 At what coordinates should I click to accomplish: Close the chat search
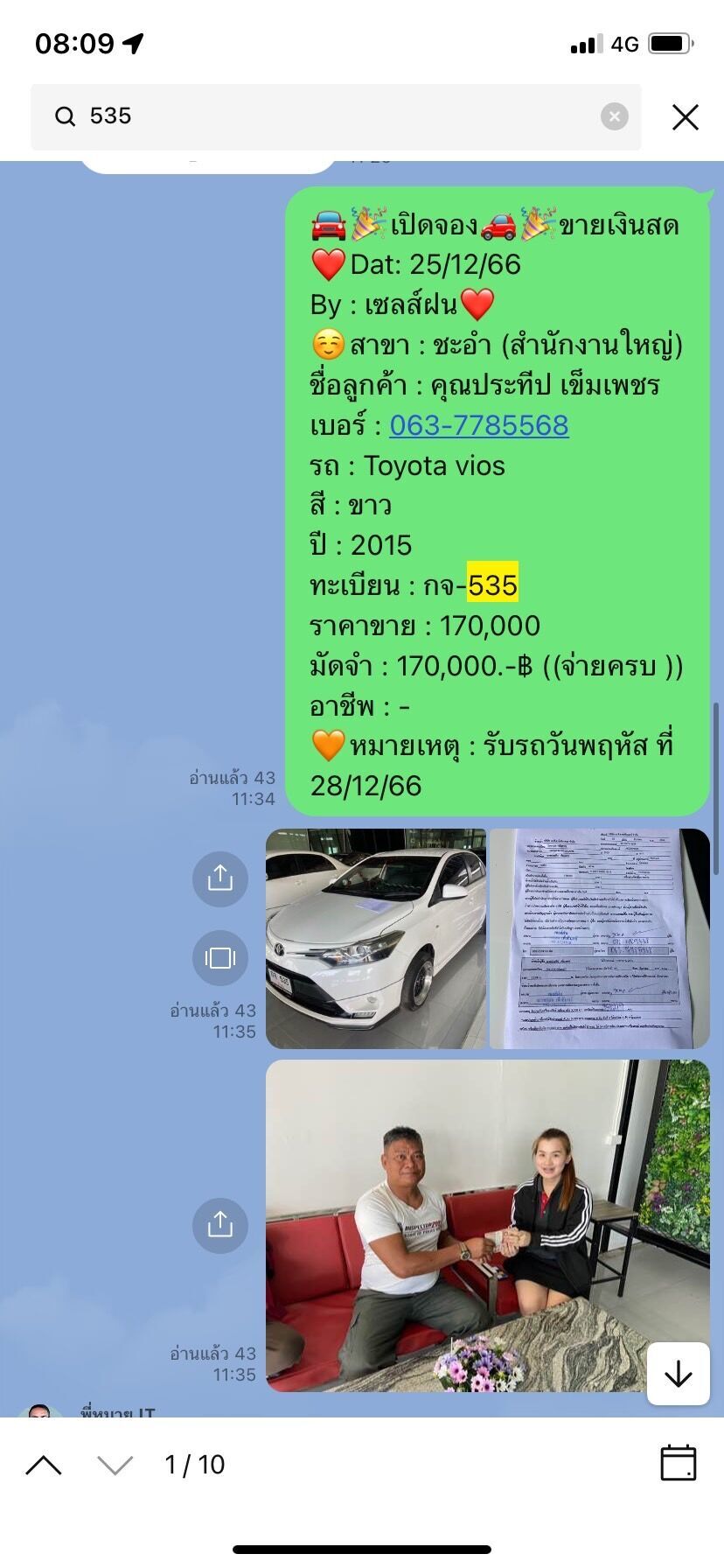(x=686, y=116)
